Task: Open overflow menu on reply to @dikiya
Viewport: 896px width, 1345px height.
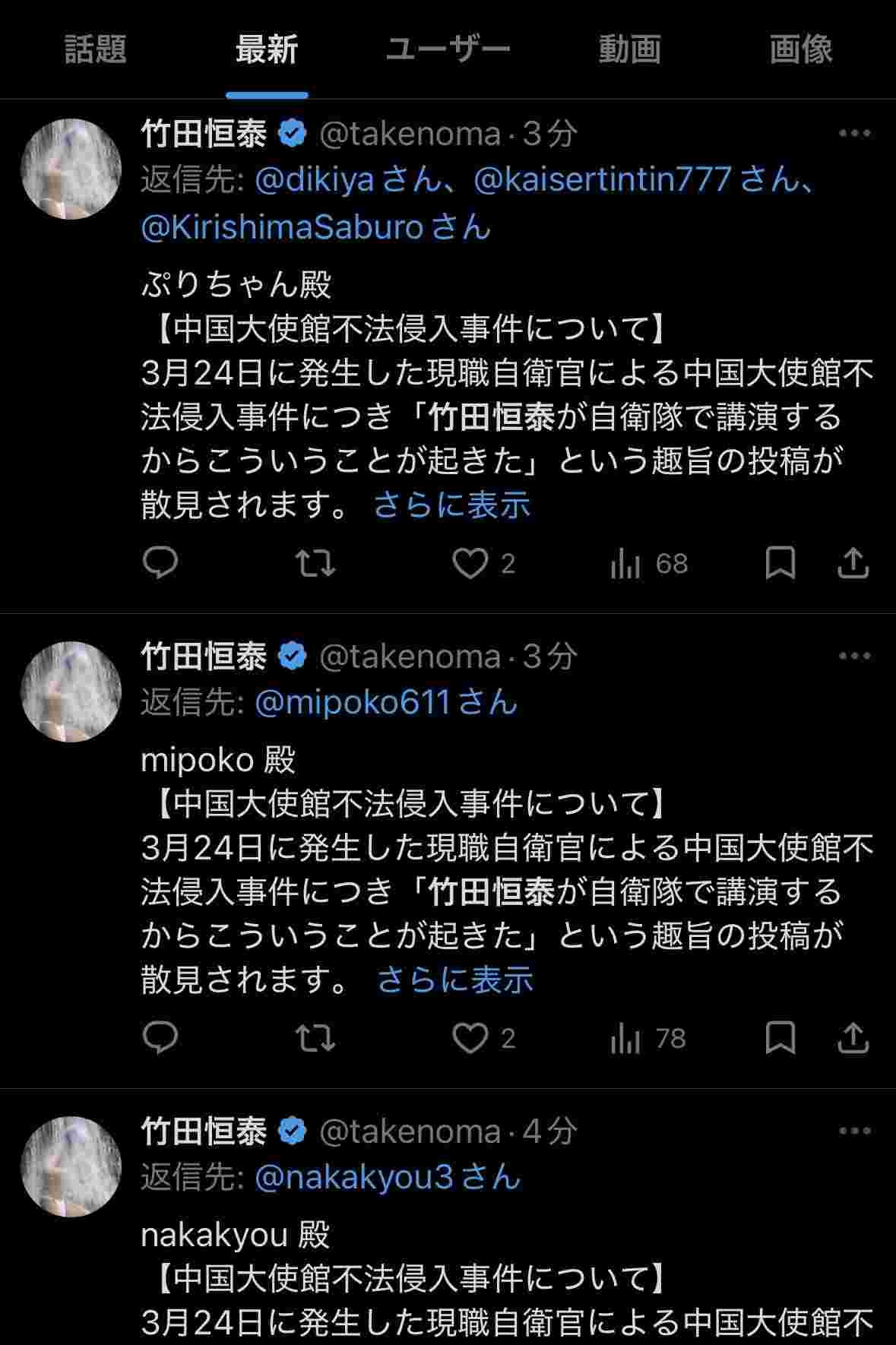Action: (x=854, y=134)
